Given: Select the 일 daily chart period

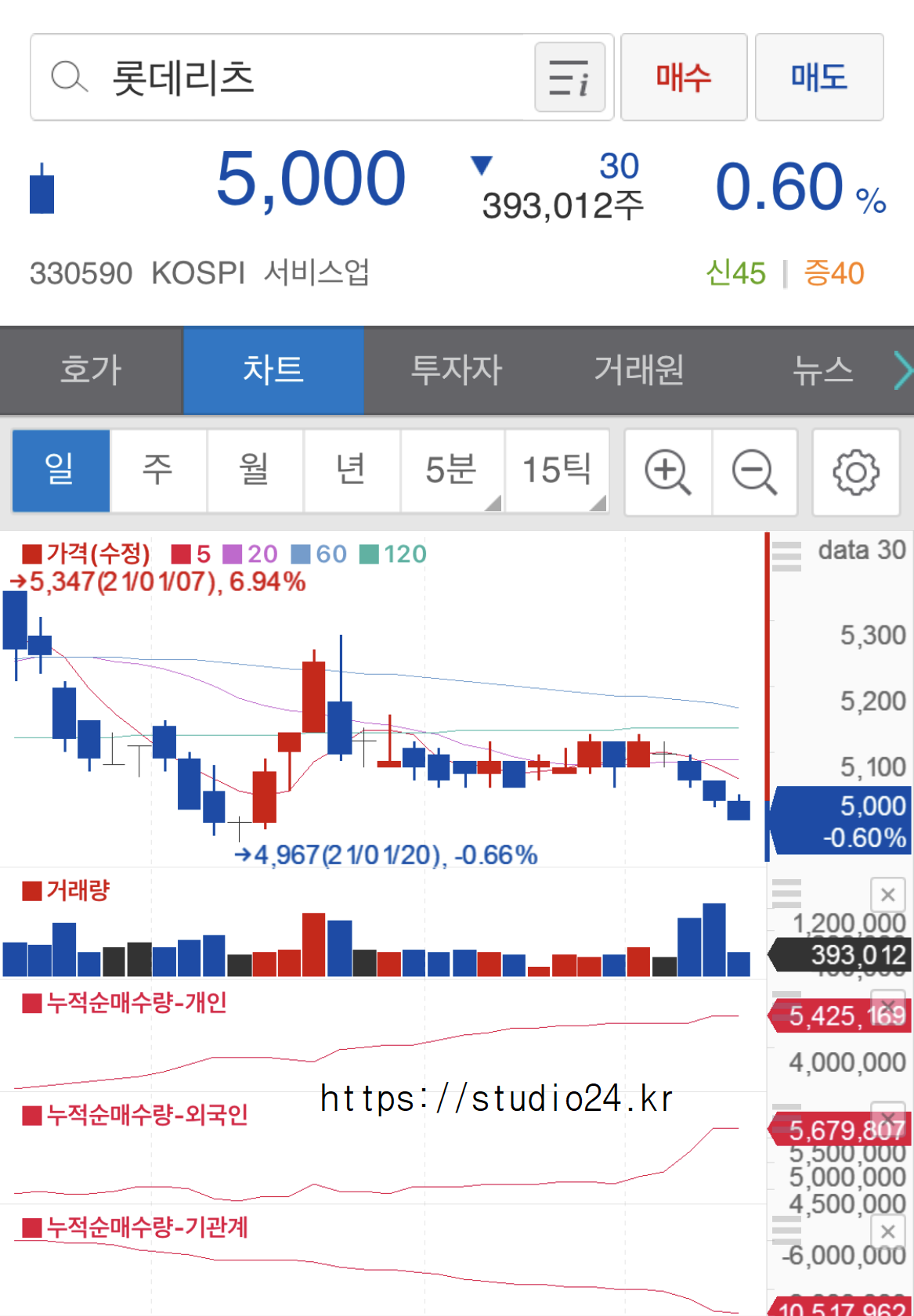Looking at the screenshot, I should click(61, 471).
